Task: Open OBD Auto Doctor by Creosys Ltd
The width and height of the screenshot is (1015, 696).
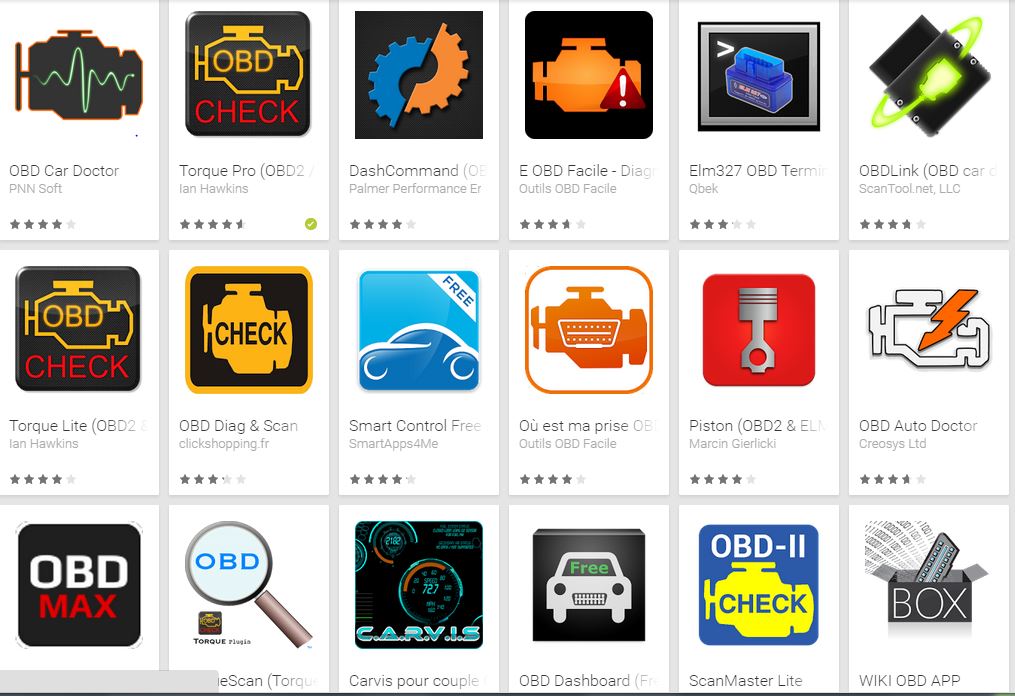Action: [928, 330]
